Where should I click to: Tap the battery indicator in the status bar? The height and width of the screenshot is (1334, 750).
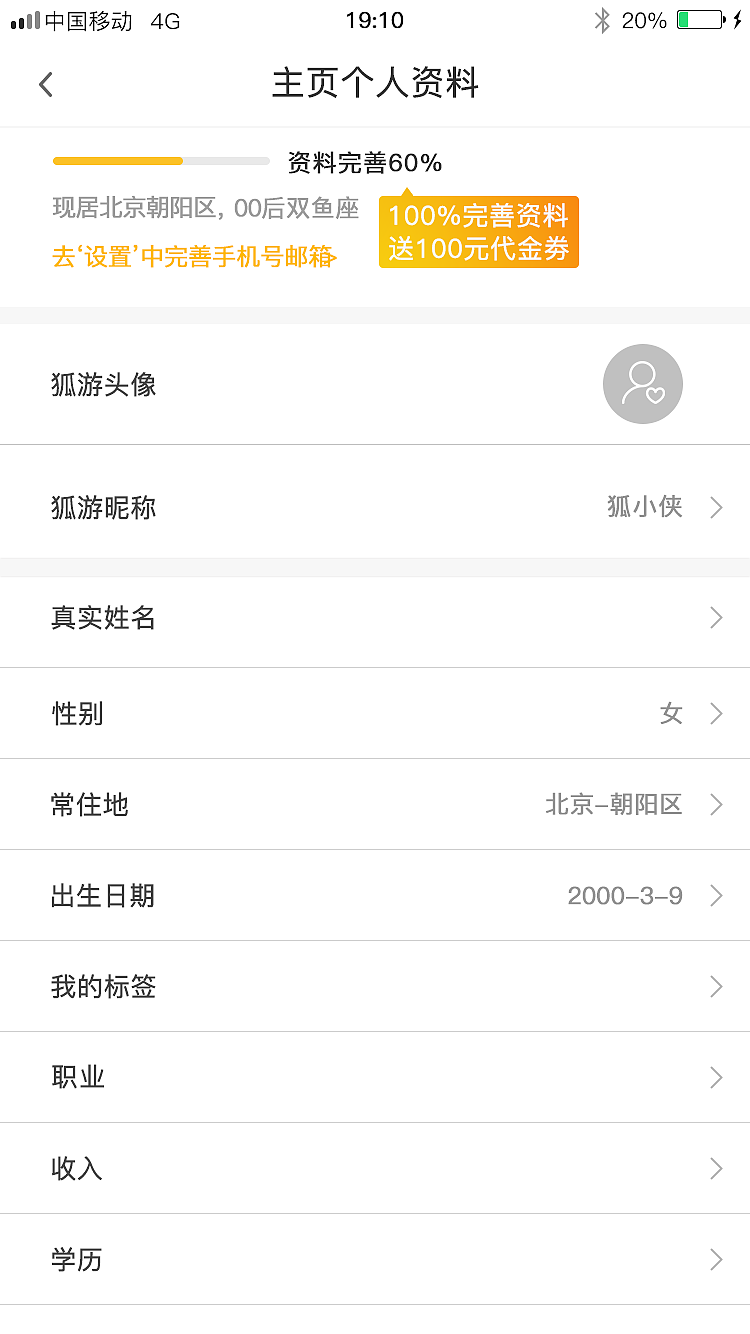pos(700,18)
